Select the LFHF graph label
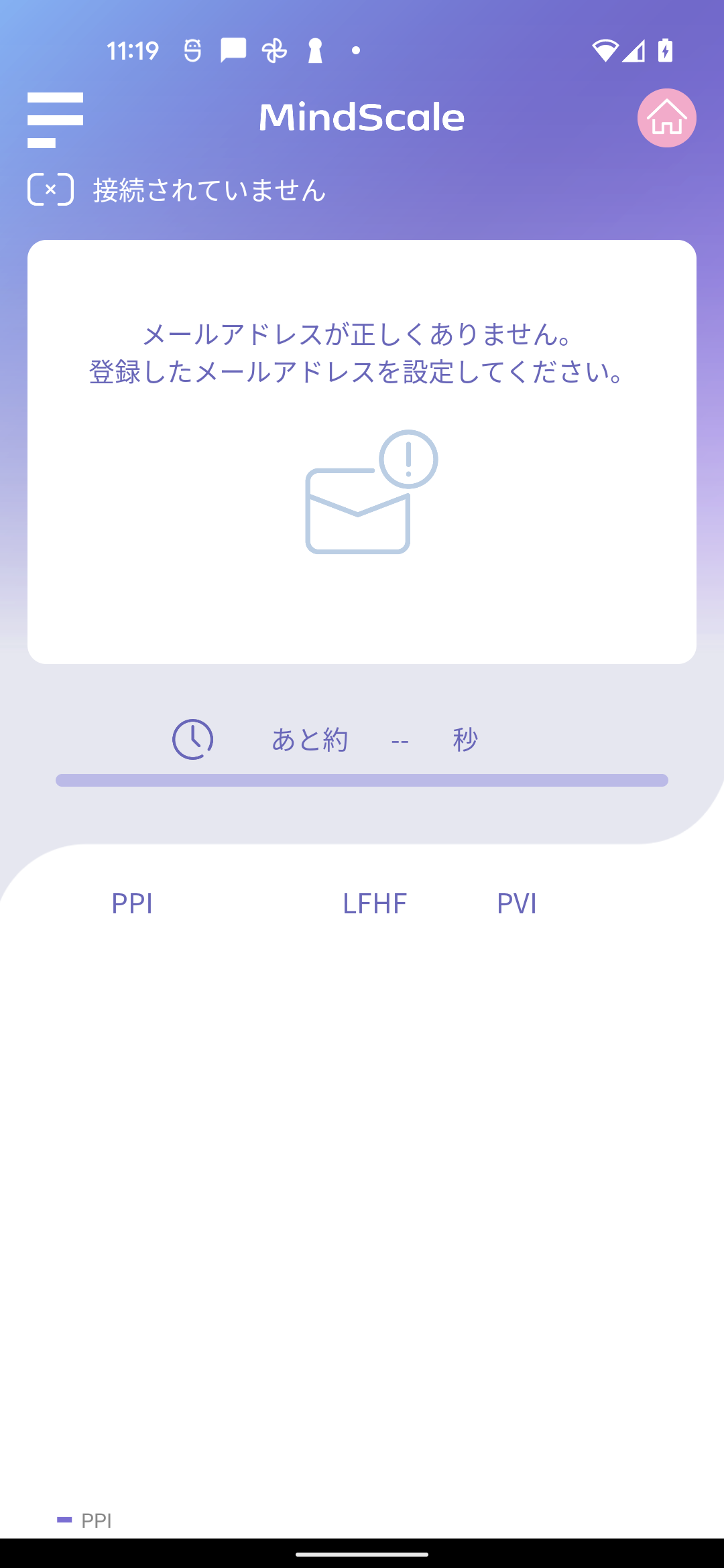The height and width of the screenshot is (1568, 724). (375, 904)
